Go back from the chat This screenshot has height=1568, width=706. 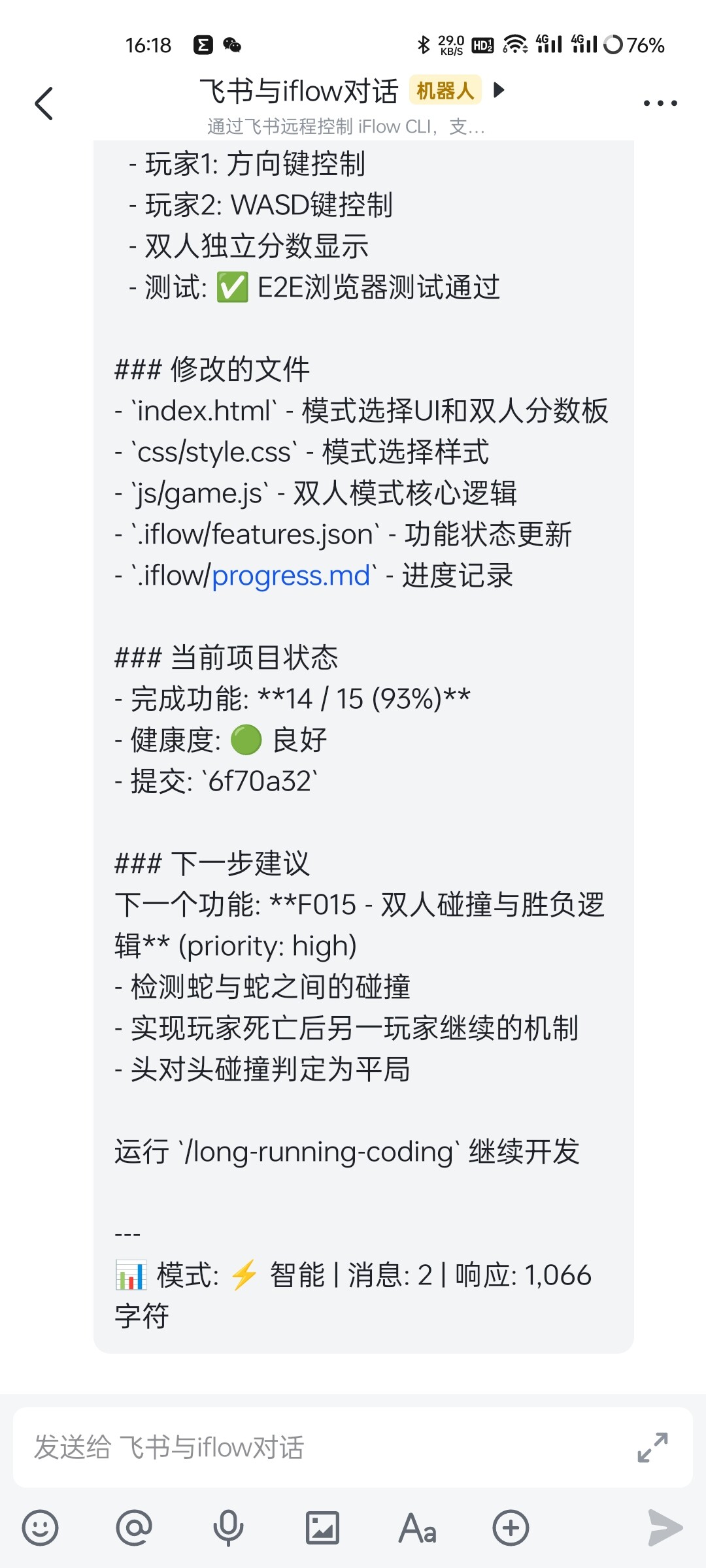click(x=44, y=103)
